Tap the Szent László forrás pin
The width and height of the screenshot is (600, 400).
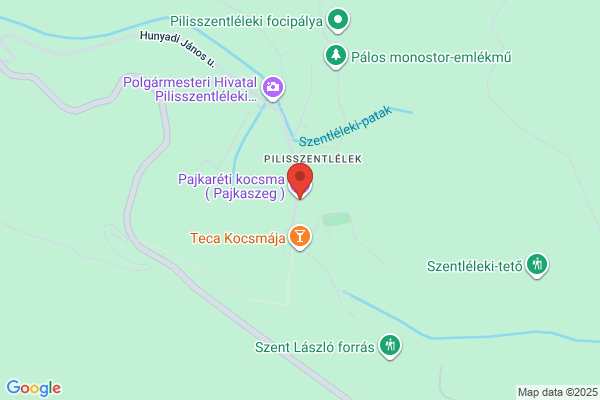pyautogui.click(x=390, y=346)
